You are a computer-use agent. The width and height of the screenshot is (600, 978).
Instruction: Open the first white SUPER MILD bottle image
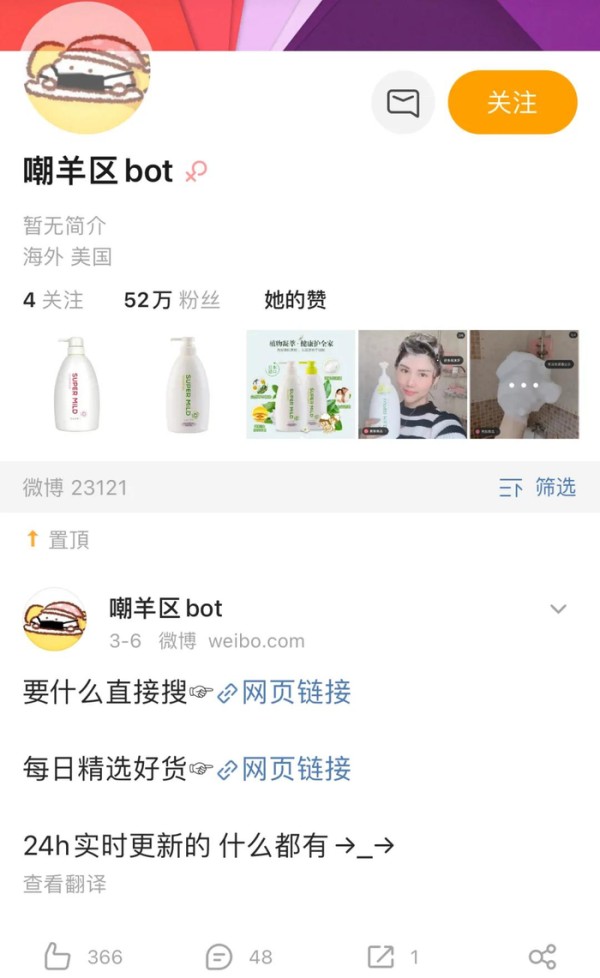[x=80, y=385]
